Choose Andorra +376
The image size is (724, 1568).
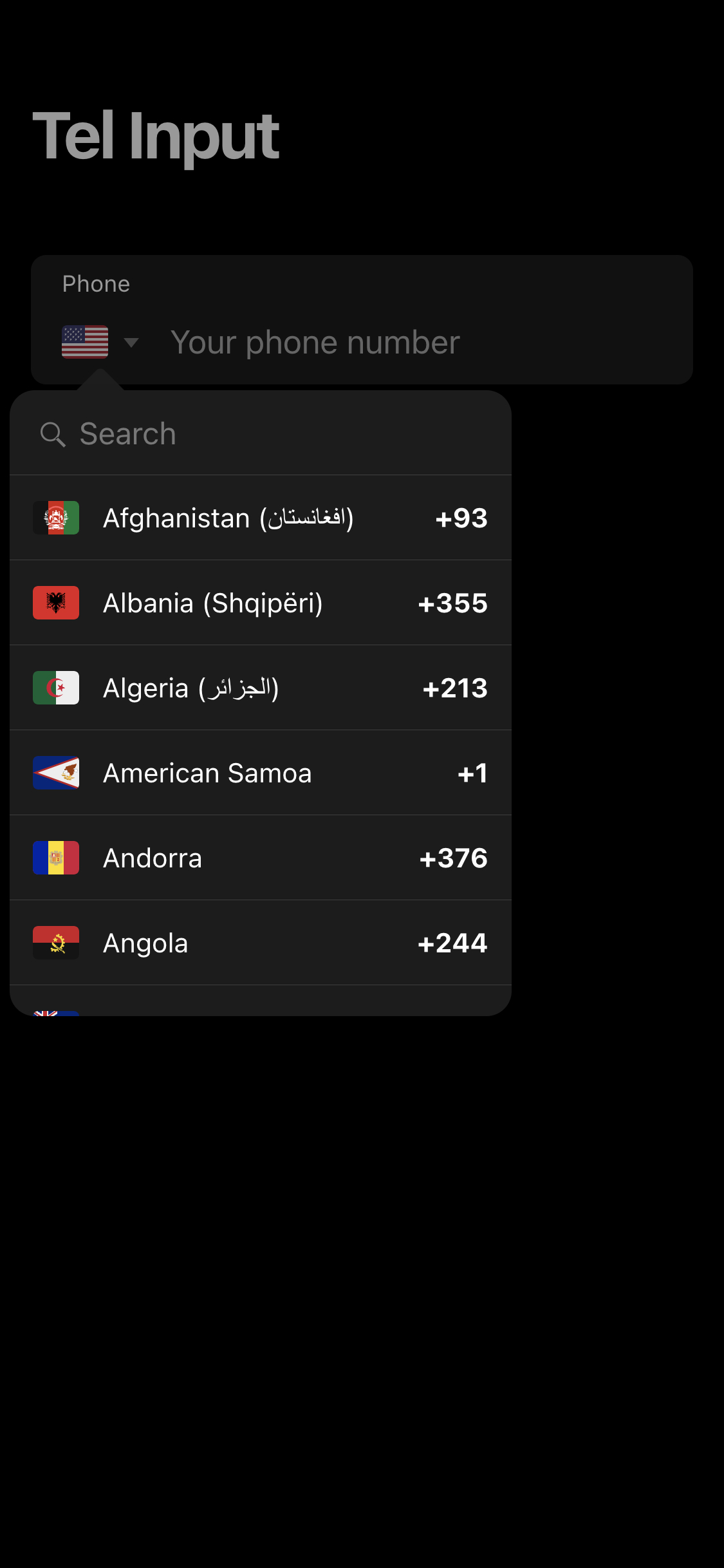[261, 858]
